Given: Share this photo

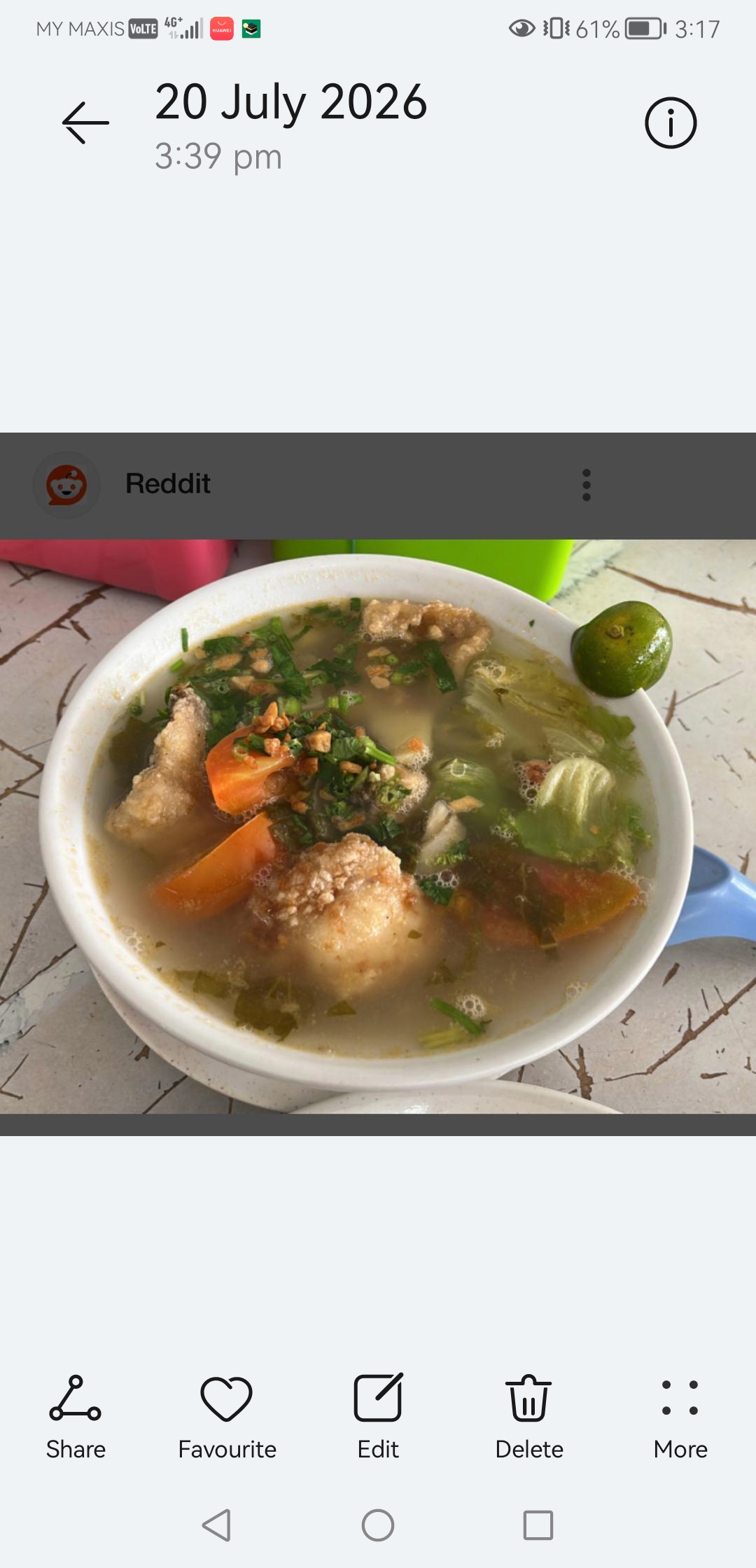Looking at the screenshot, I should 76,1417.
